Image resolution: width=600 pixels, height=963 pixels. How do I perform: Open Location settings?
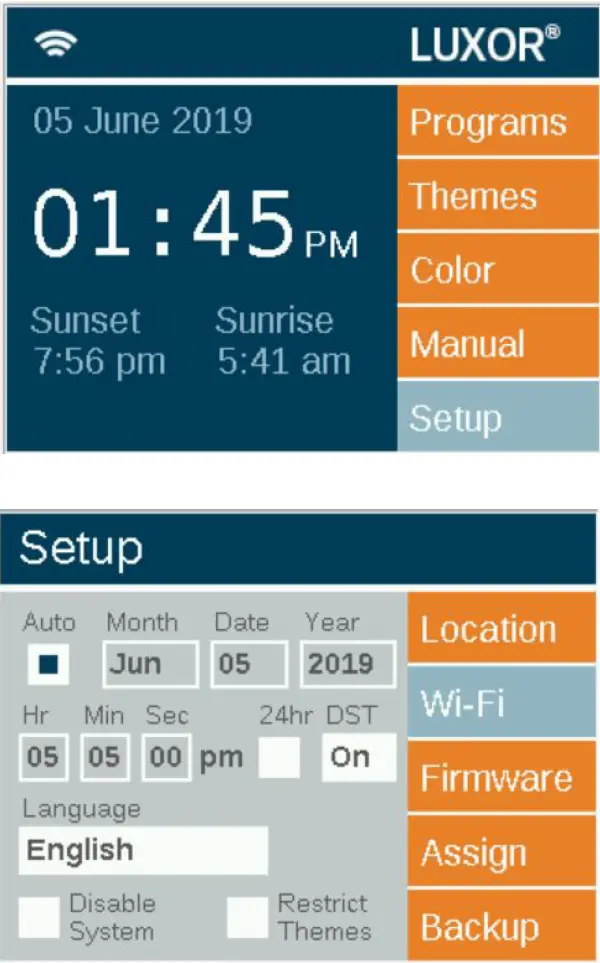coord(502,629)
